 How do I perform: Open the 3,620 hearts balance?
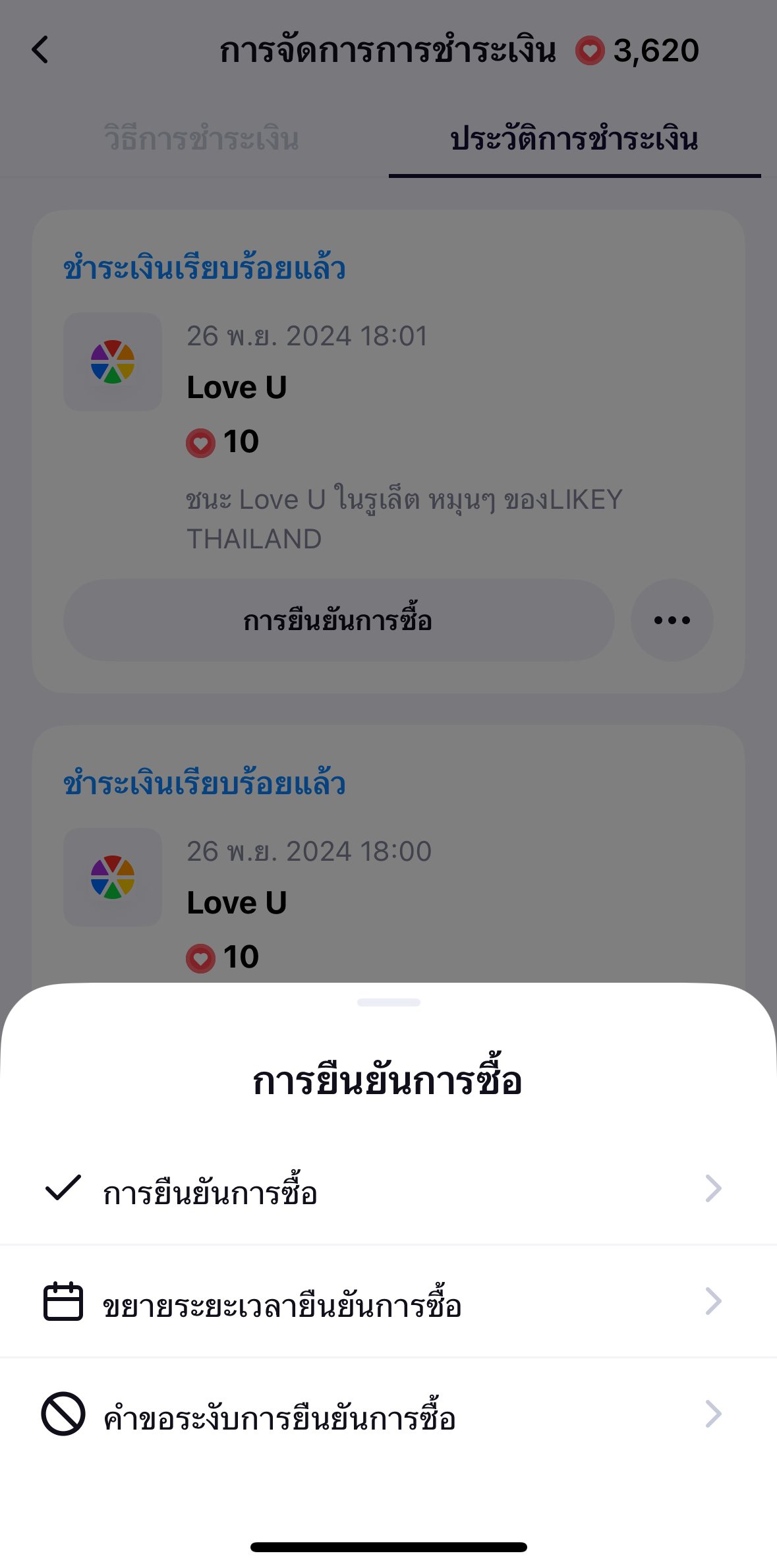tap(637, 51)
